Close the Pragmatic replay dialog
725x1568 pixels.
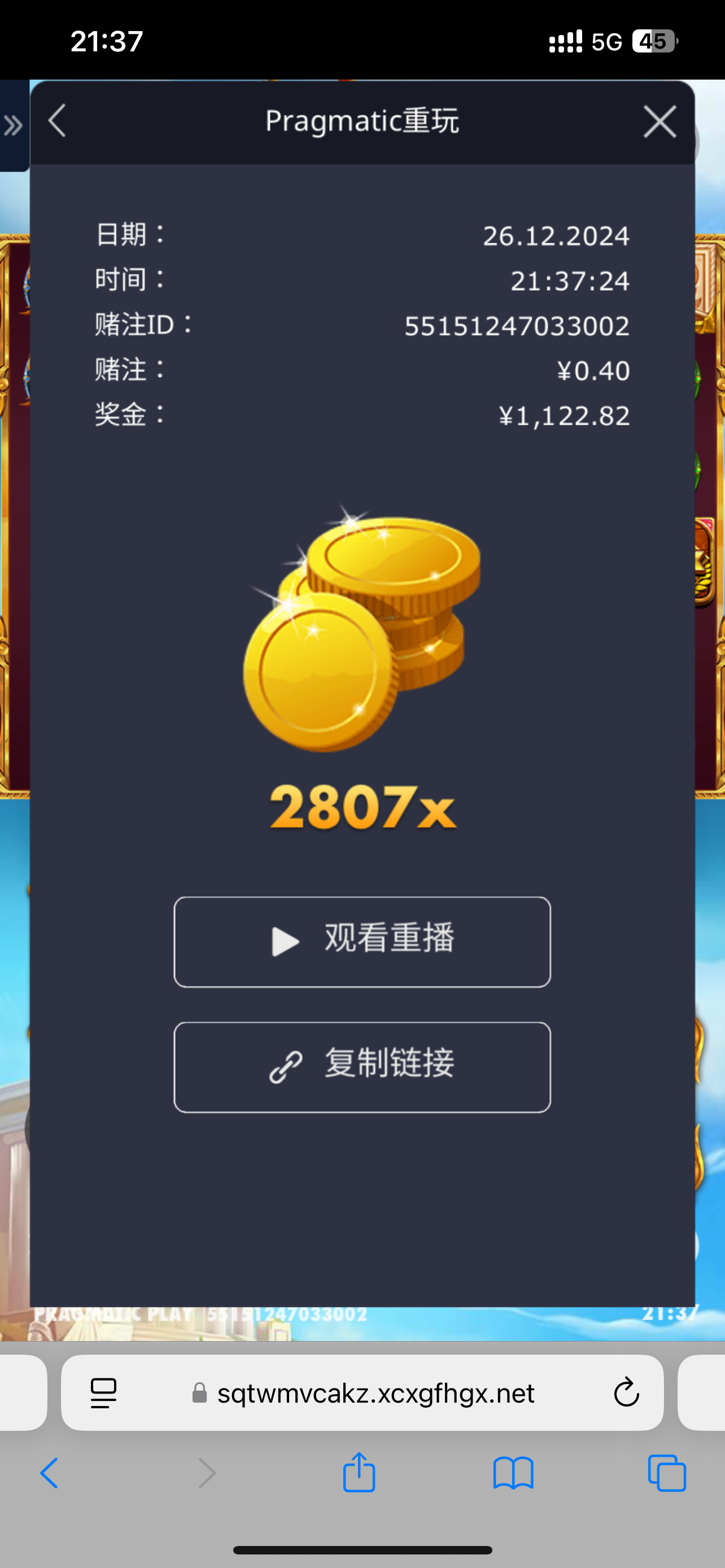click(x=660, y=122)
